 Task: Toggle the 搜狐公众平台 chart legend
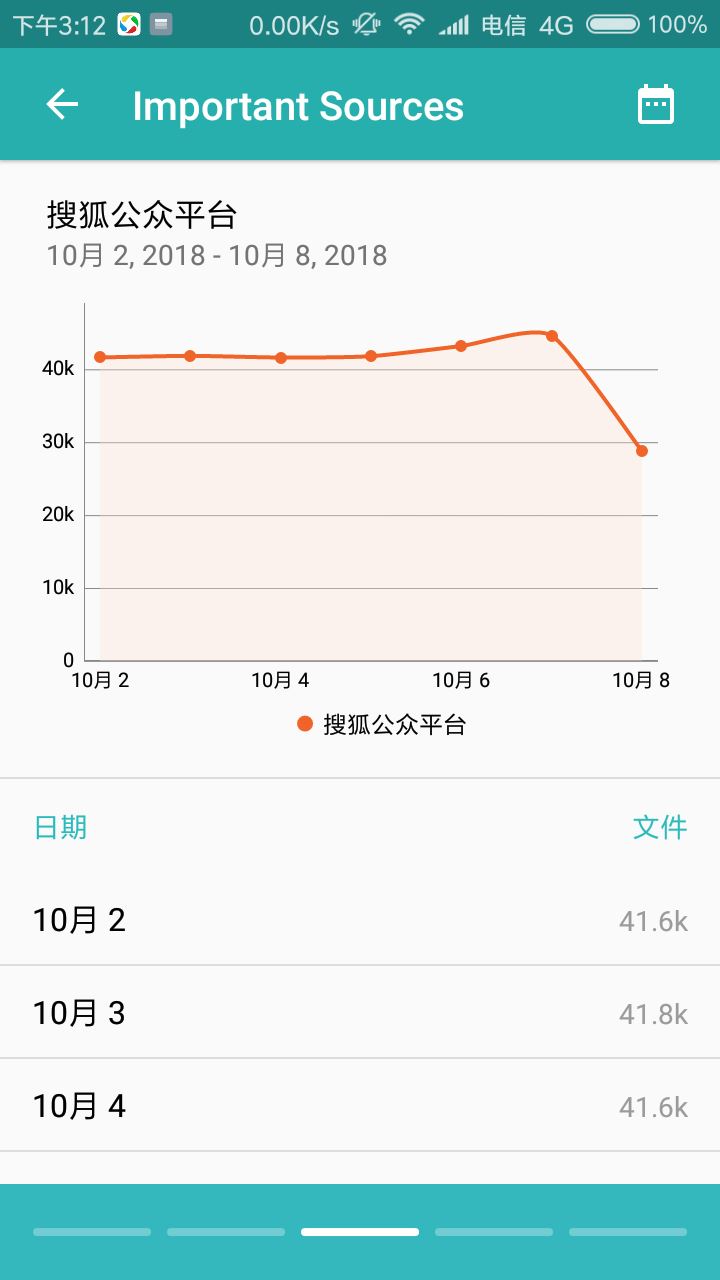tap(382, 724)
